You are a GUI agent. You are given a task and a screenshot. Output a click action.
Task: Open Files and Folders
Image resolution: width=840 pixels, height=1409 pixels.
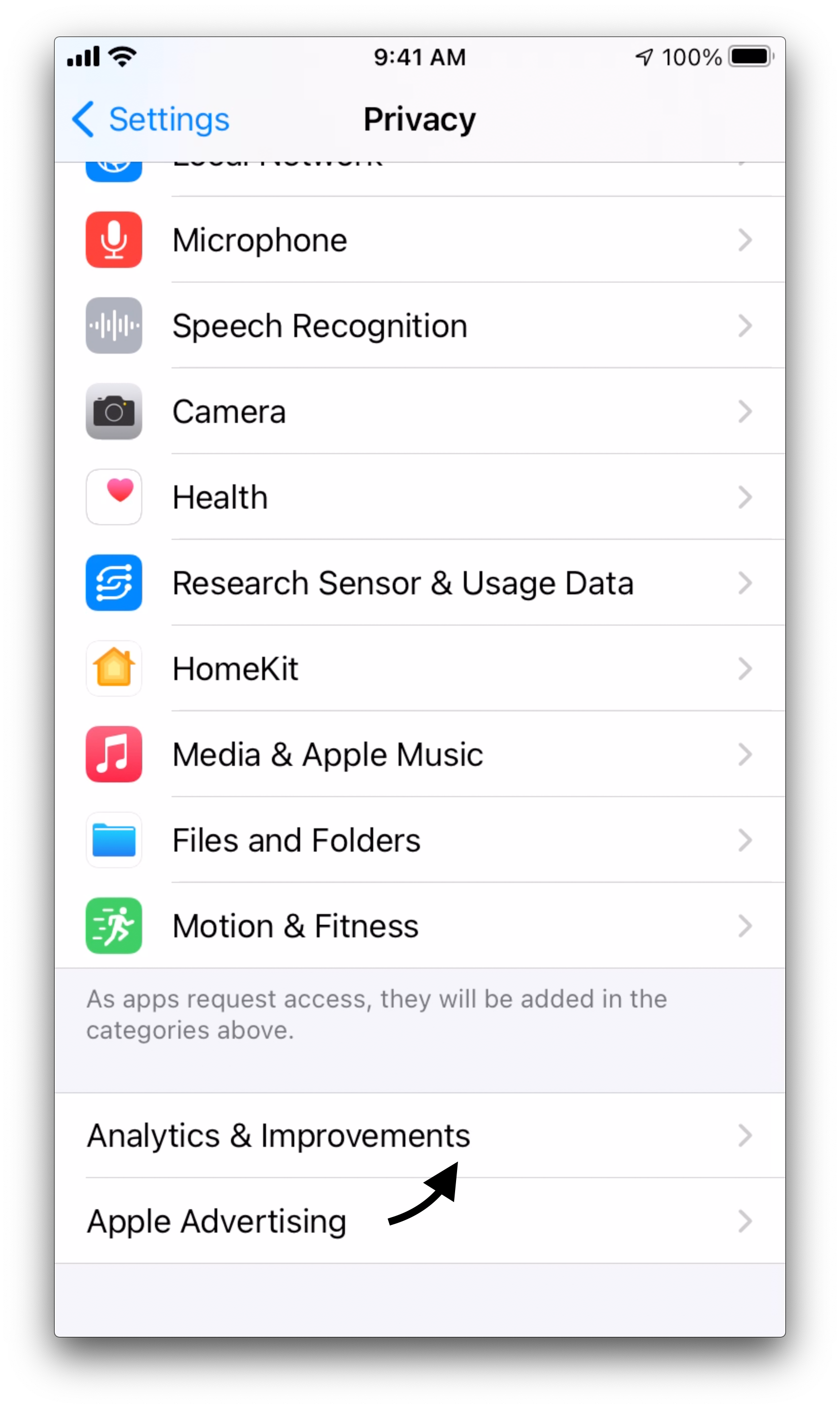tap(420, 840)
